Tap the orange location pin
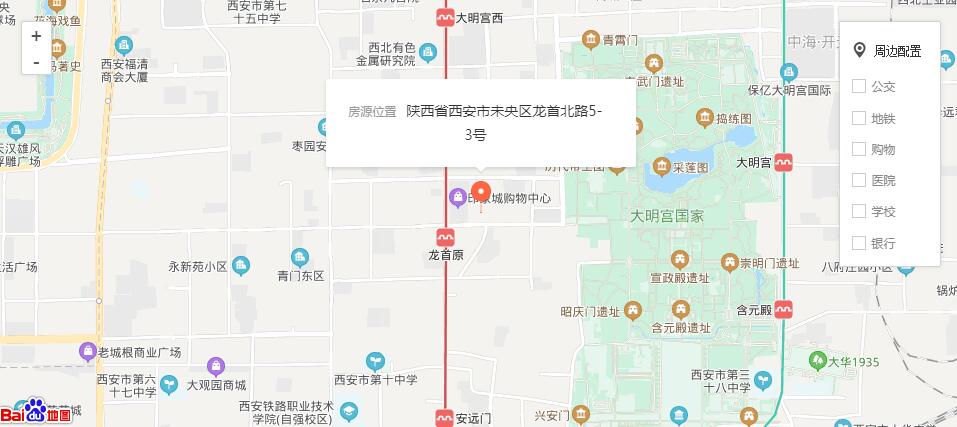This screenshot has width=957, height=427. (x=480, y=192)
